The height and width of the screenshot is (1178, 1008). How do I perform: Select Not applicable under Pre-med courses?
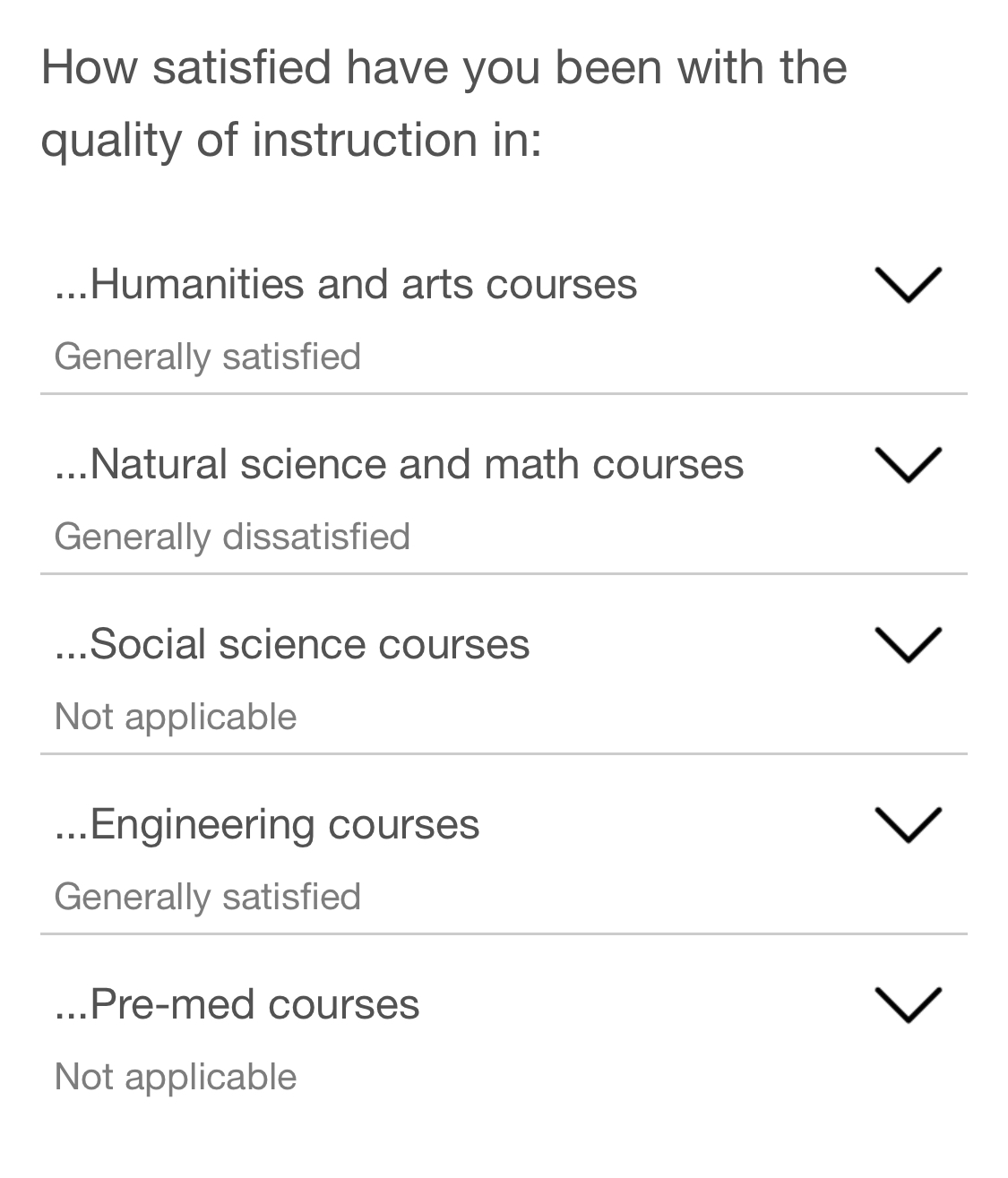176,1076
